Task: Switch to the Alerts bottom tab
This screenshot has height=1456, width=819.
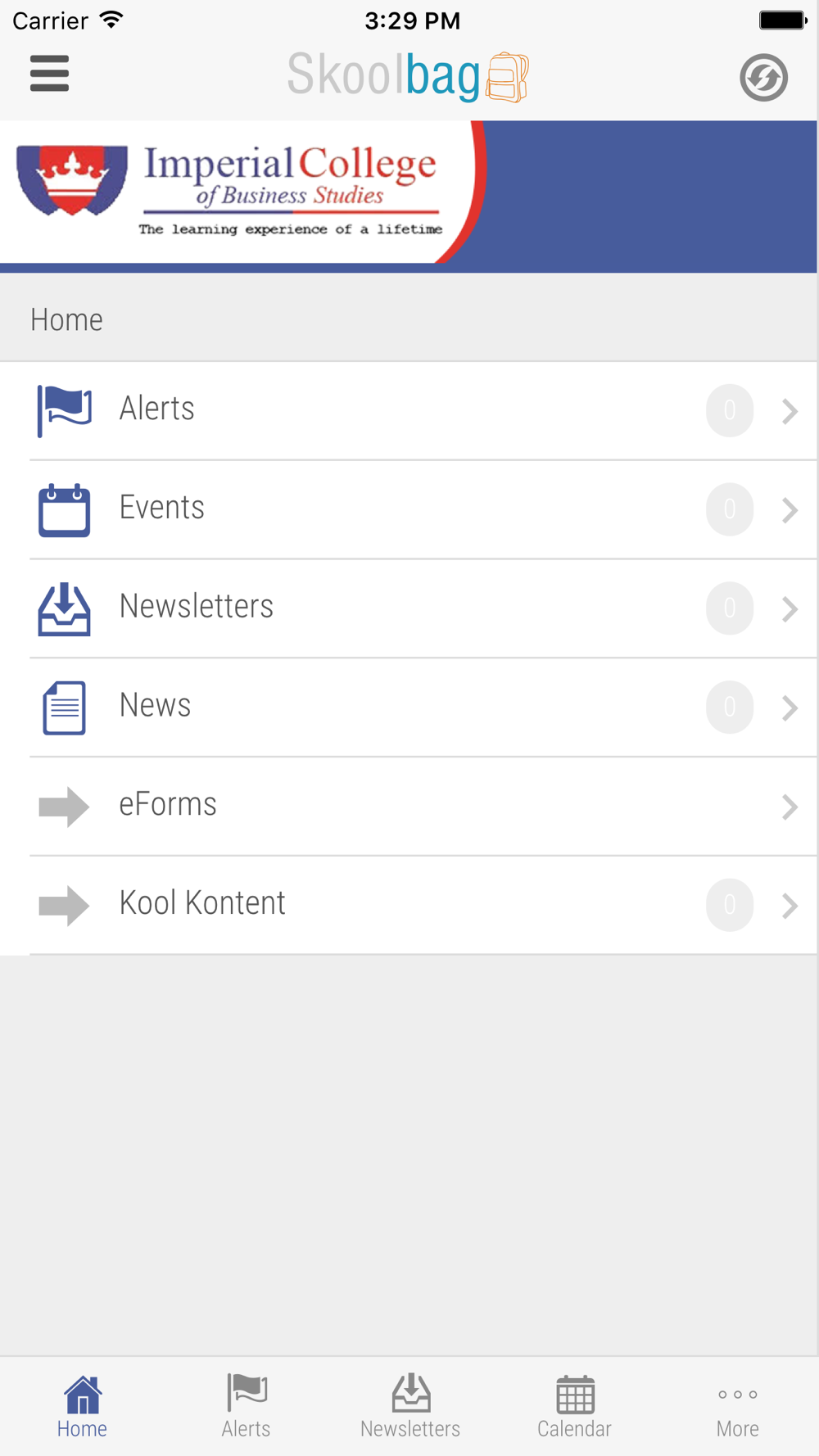Action: pyautogui.click(x=246, y=1407)
